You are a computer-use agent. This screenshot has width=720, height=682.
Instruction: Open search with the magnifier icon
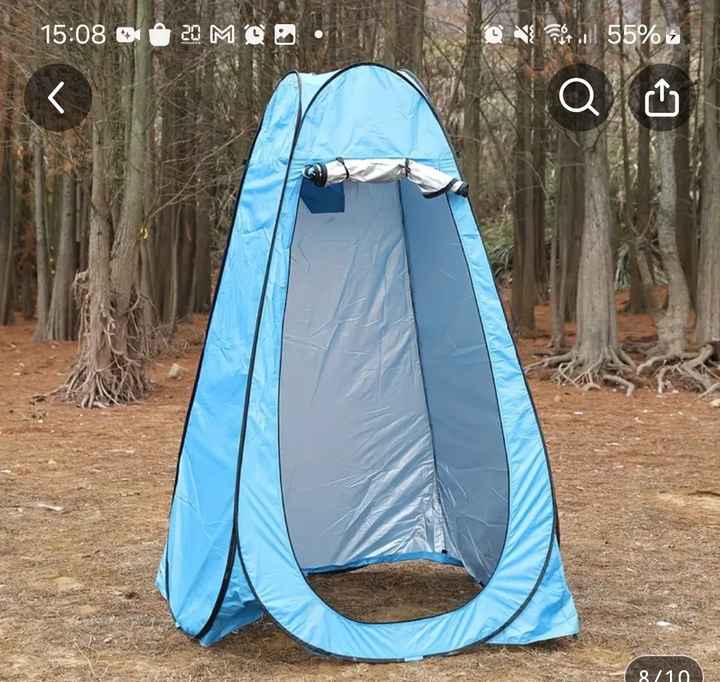coord(579,97)
